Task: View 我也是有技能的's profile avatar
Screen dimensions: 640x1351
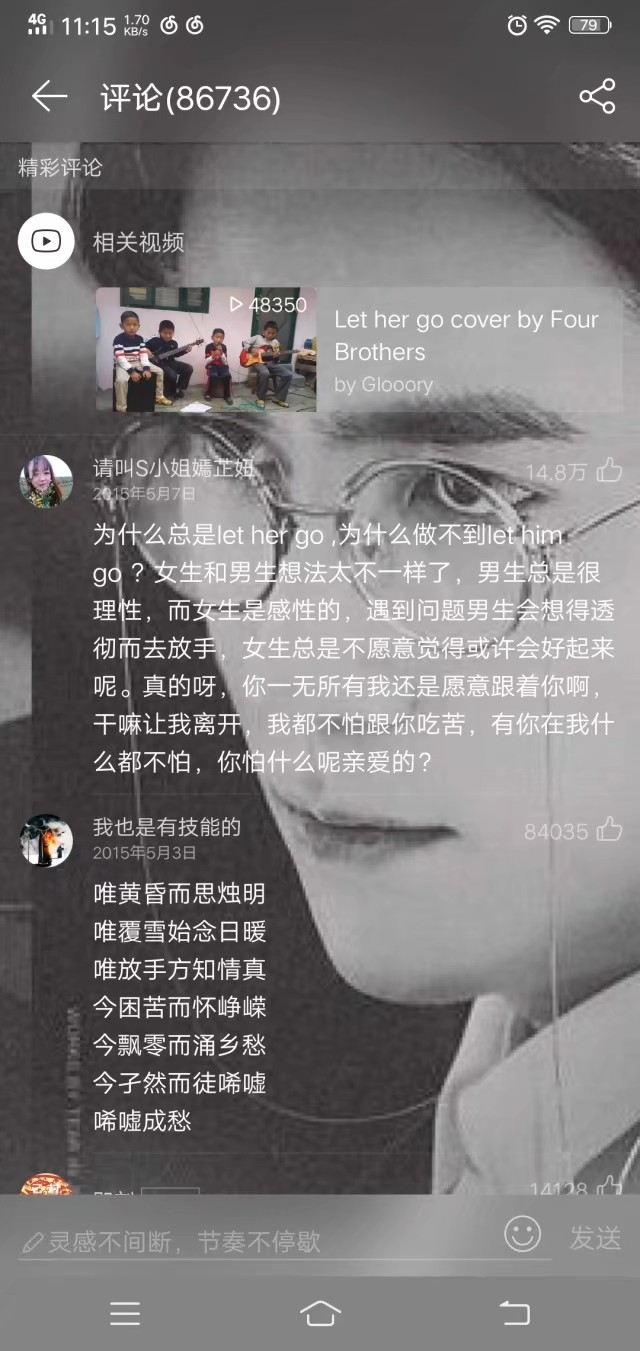Action: (x=46, y=840)
